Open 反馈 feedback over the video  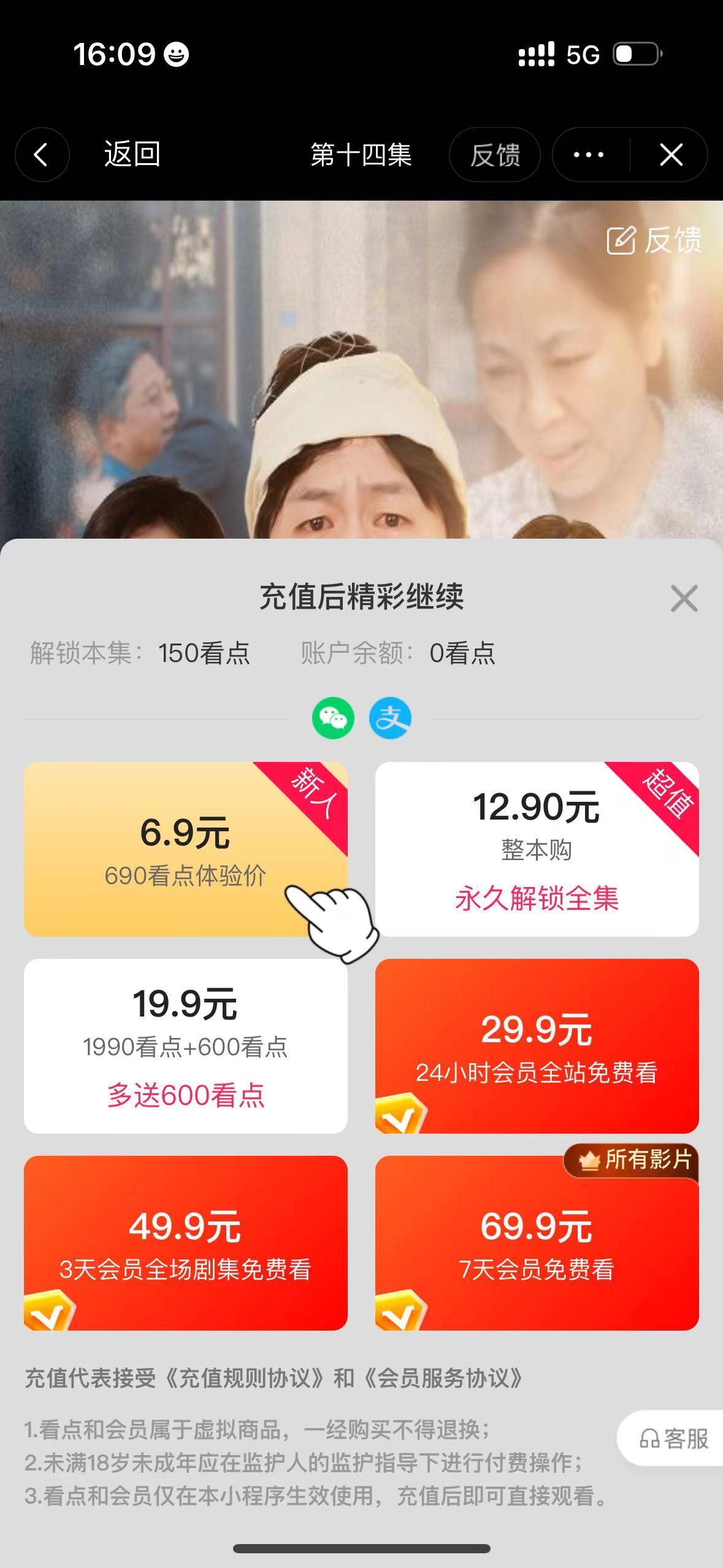point(654,240)
